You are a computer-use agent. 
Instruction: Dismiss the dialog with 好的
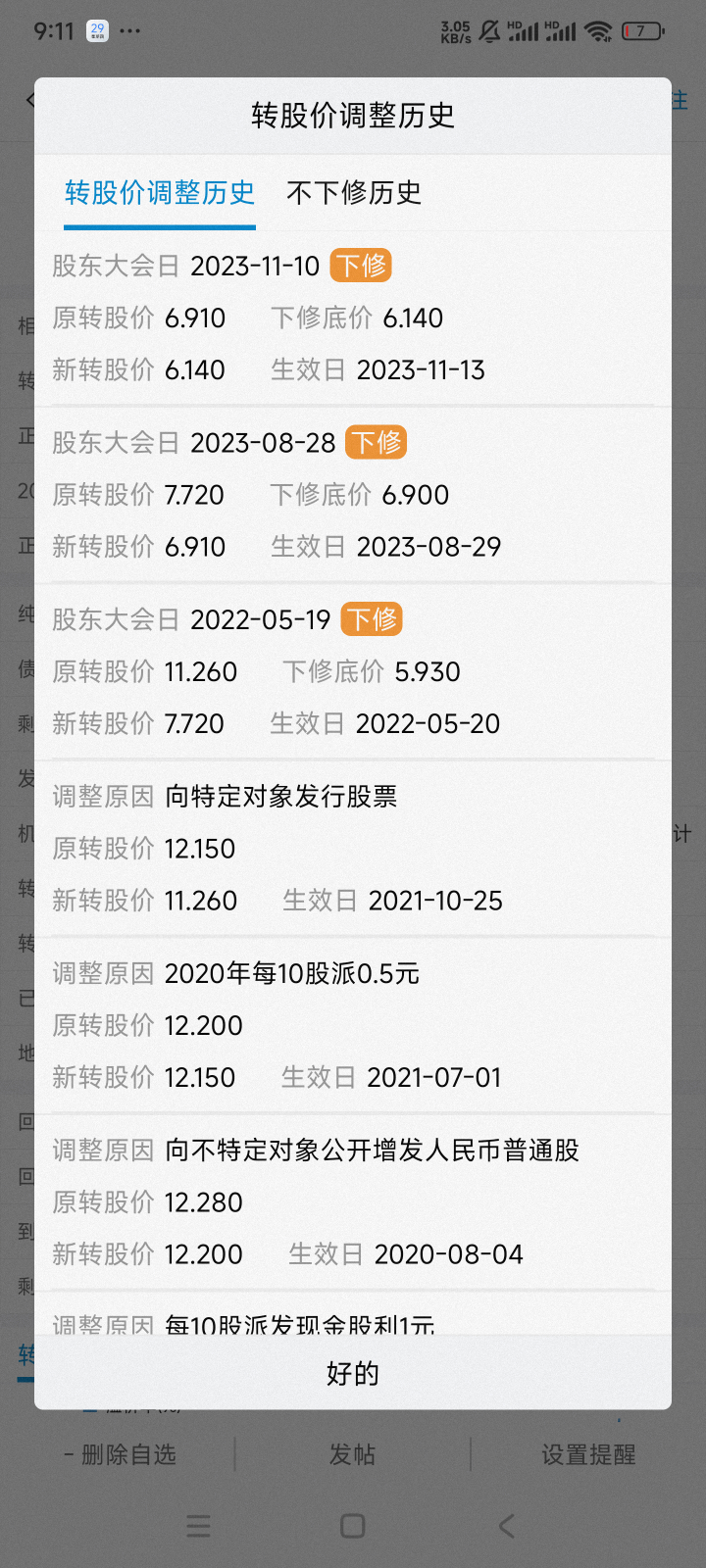353,1374
